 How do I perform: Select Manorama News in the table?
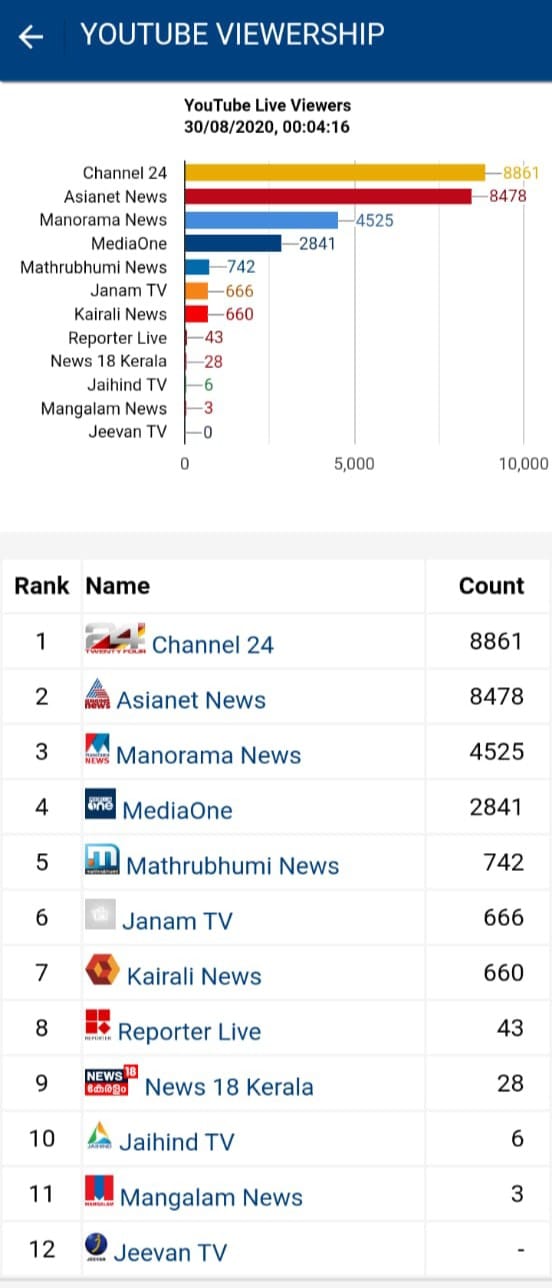coord(208,755)
